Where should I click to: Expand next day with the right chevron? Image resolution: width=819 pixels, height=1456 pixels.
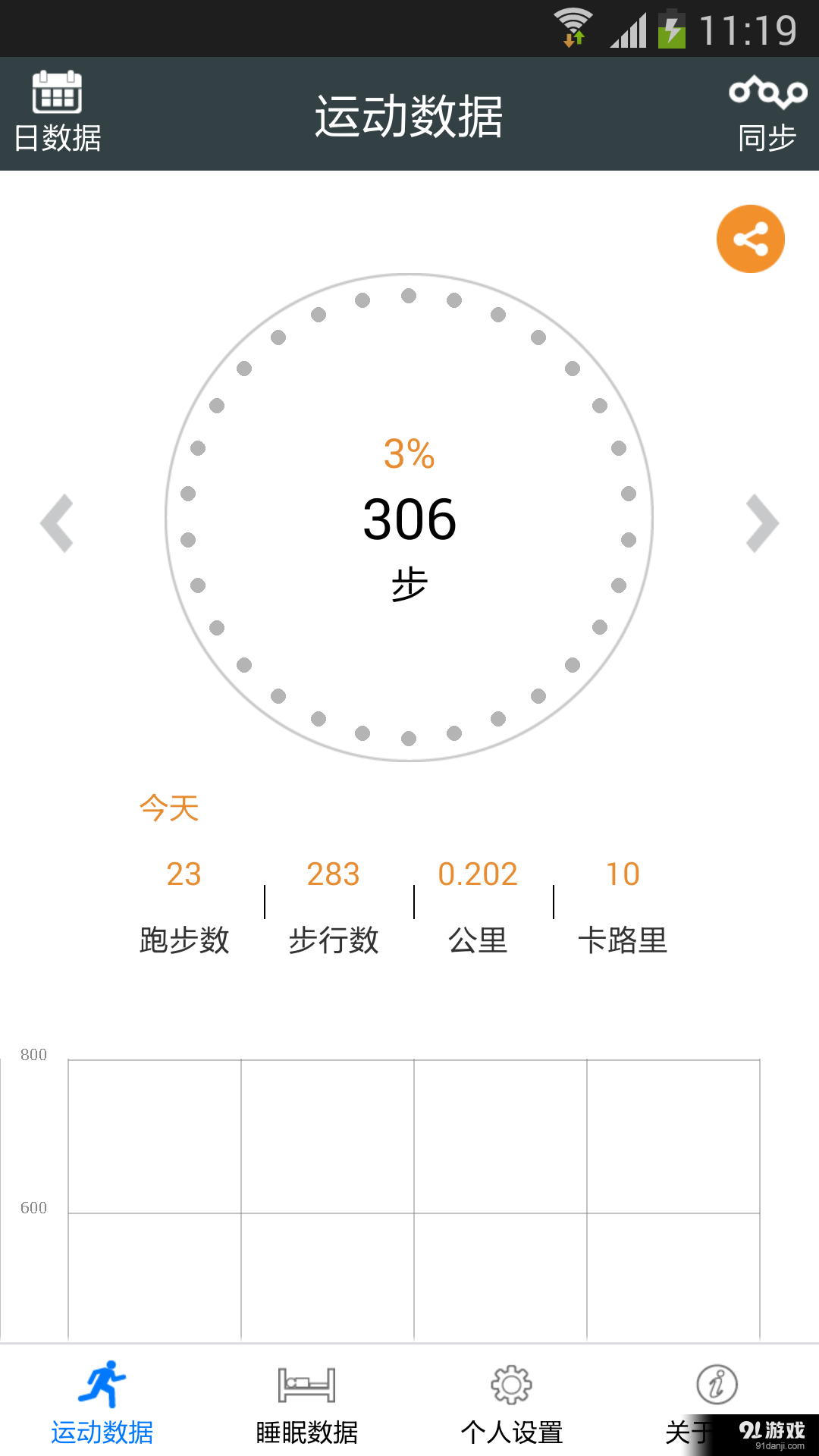point(761,523)
